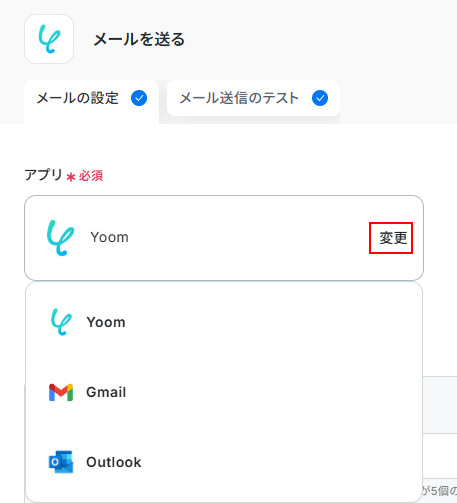Pick Outlook from the app list
Viewport: 457px width, 503px height.
(x=224, y=462)
